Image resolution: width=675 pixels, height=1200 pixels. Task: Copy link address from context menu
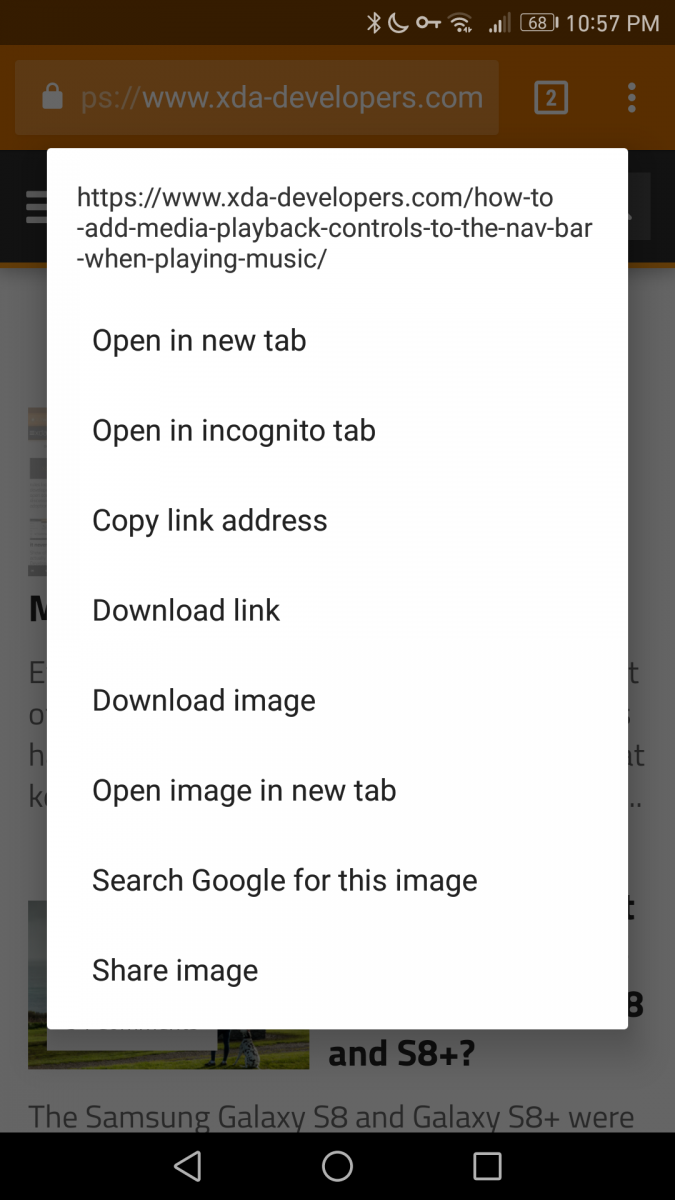(x=337, y=521)
